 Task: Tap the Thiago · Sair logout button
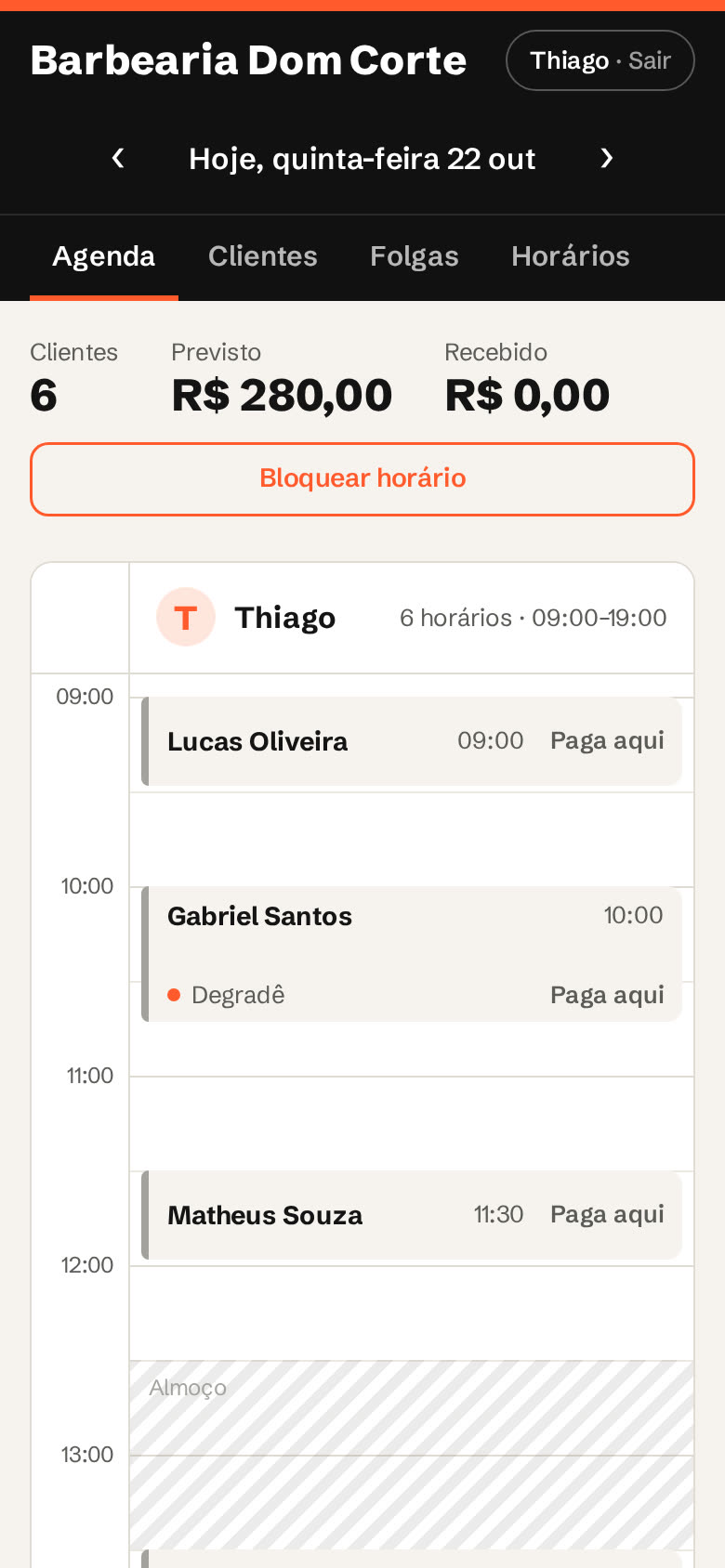[x=600, y=60]
